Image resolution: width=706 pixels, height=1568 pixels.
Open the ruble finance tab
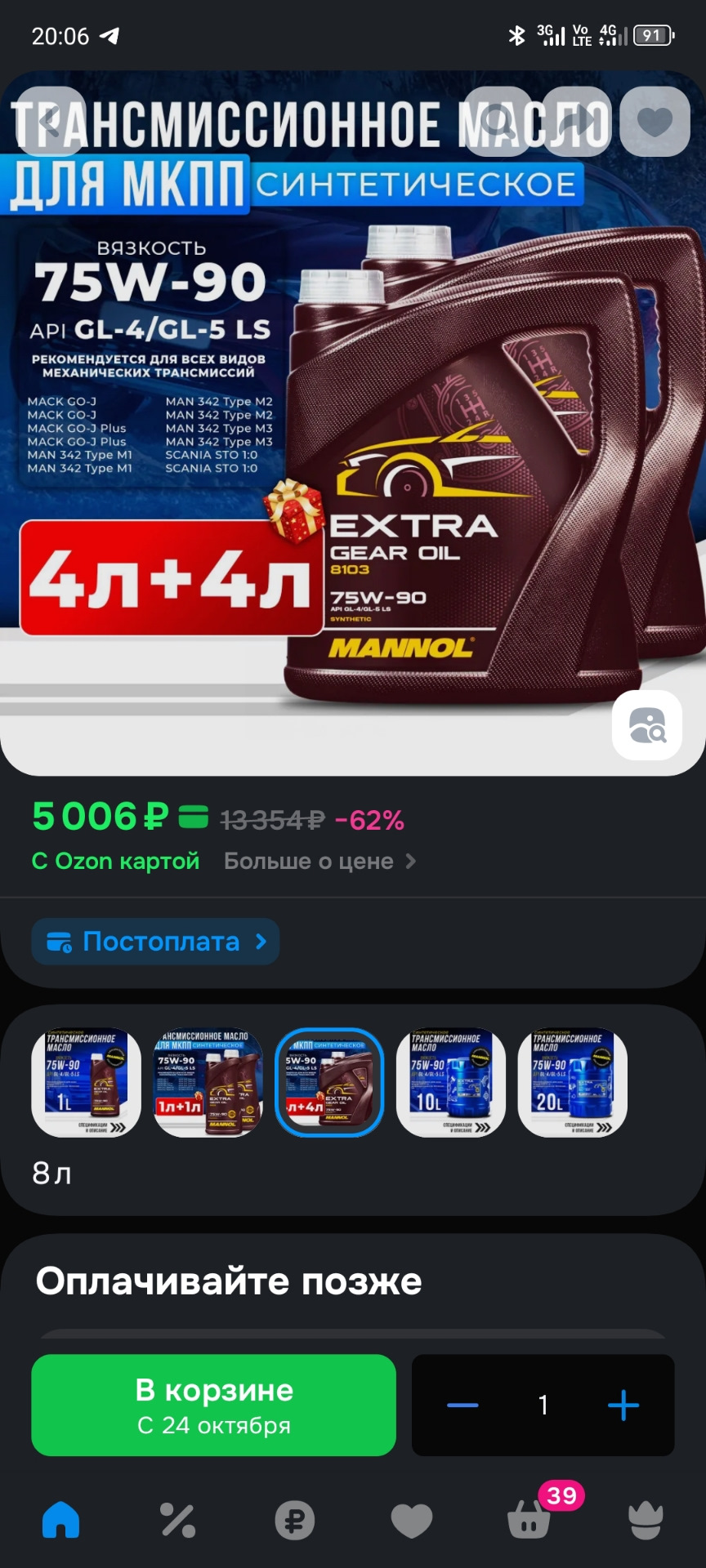tap(294, 1521)
